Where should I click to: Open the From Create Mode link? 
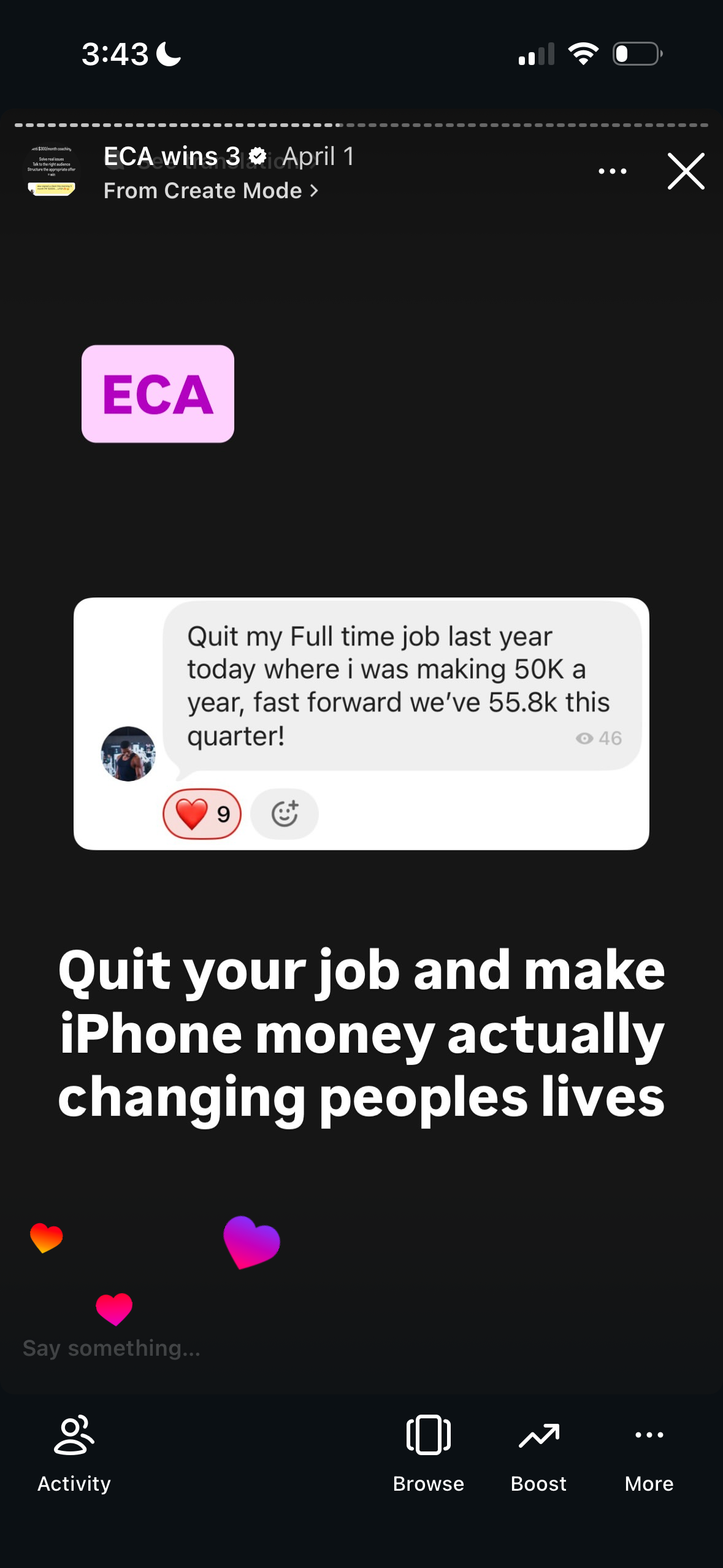(x=210, y=191)
